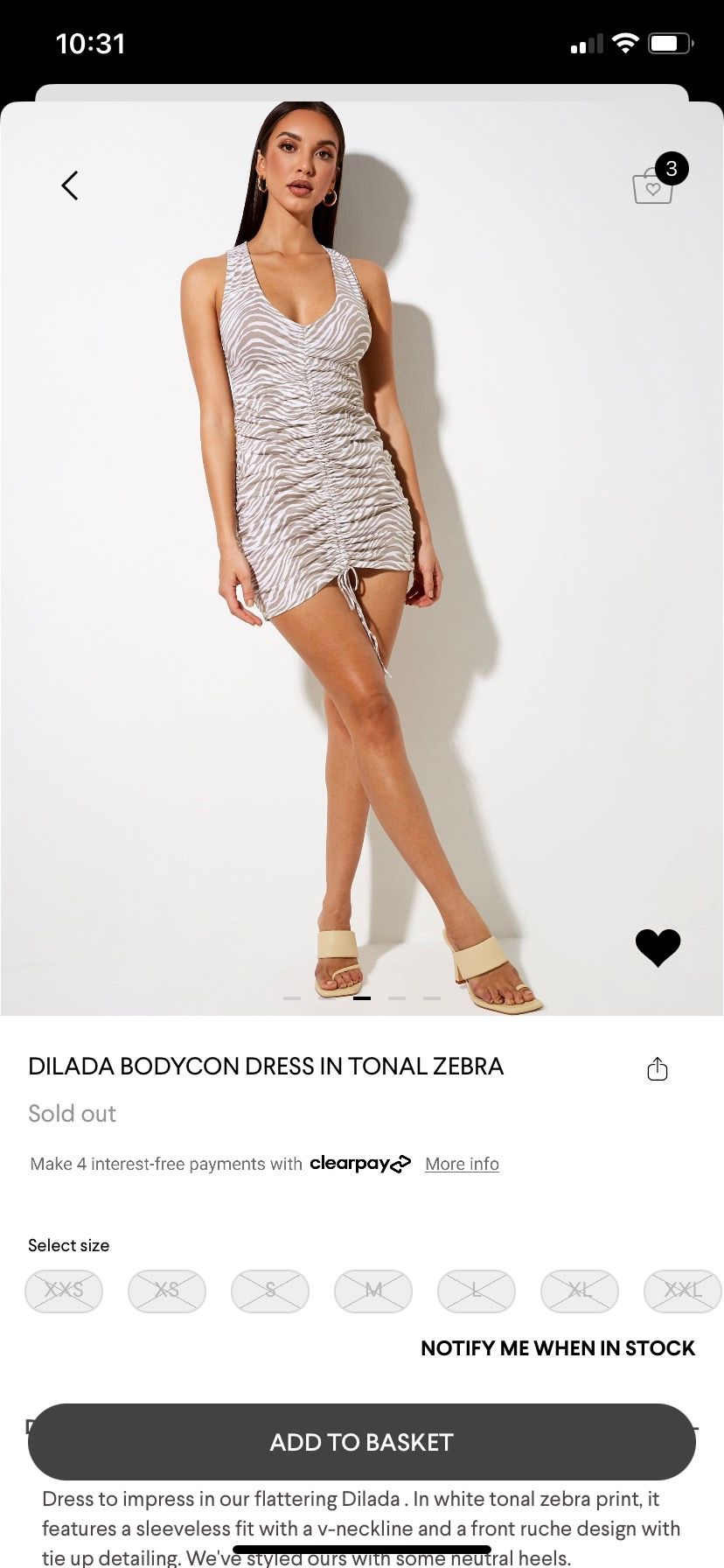724x1568 pixels.
Task: Select size XXS
Action: pos(64,1291)
